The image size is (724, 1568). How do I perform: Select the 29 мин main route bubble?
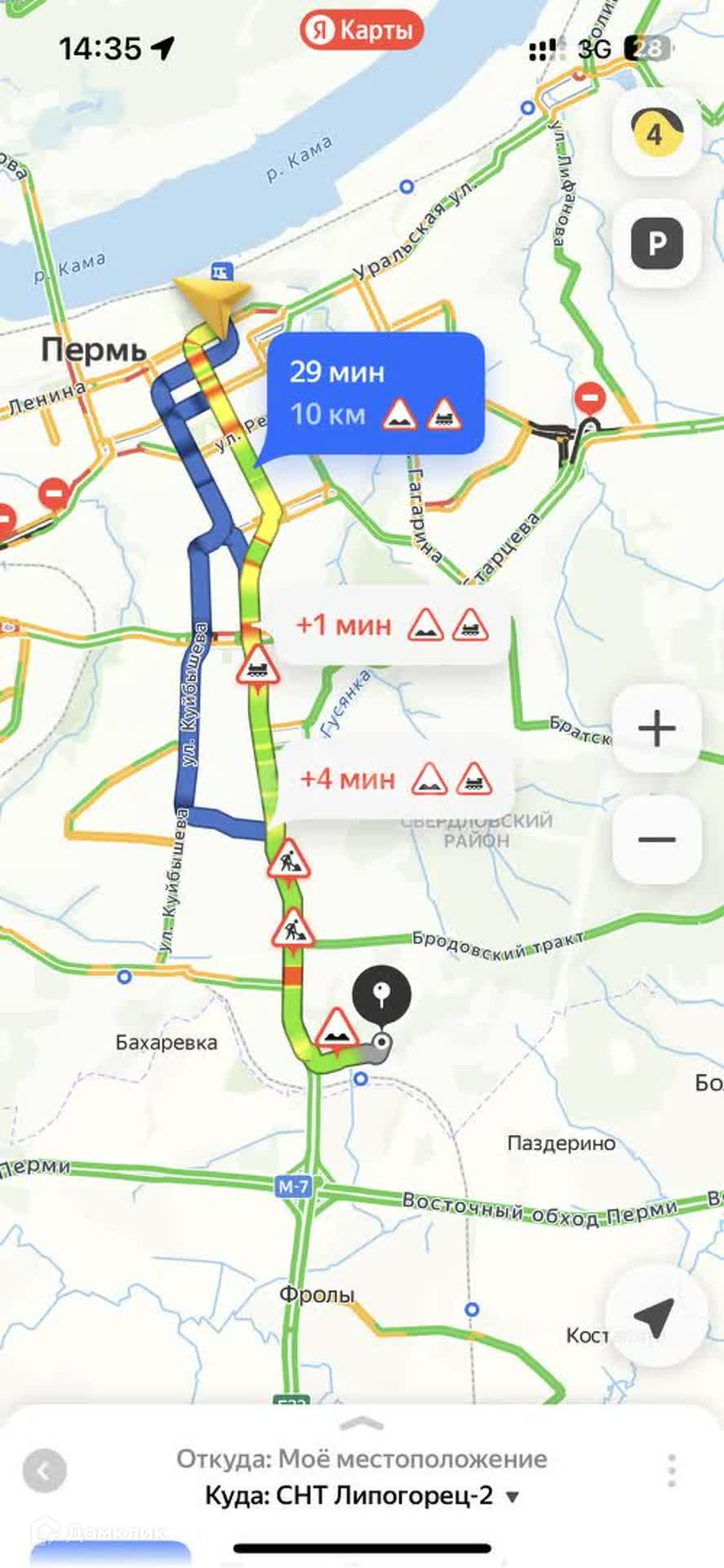(x=375, y=393)
